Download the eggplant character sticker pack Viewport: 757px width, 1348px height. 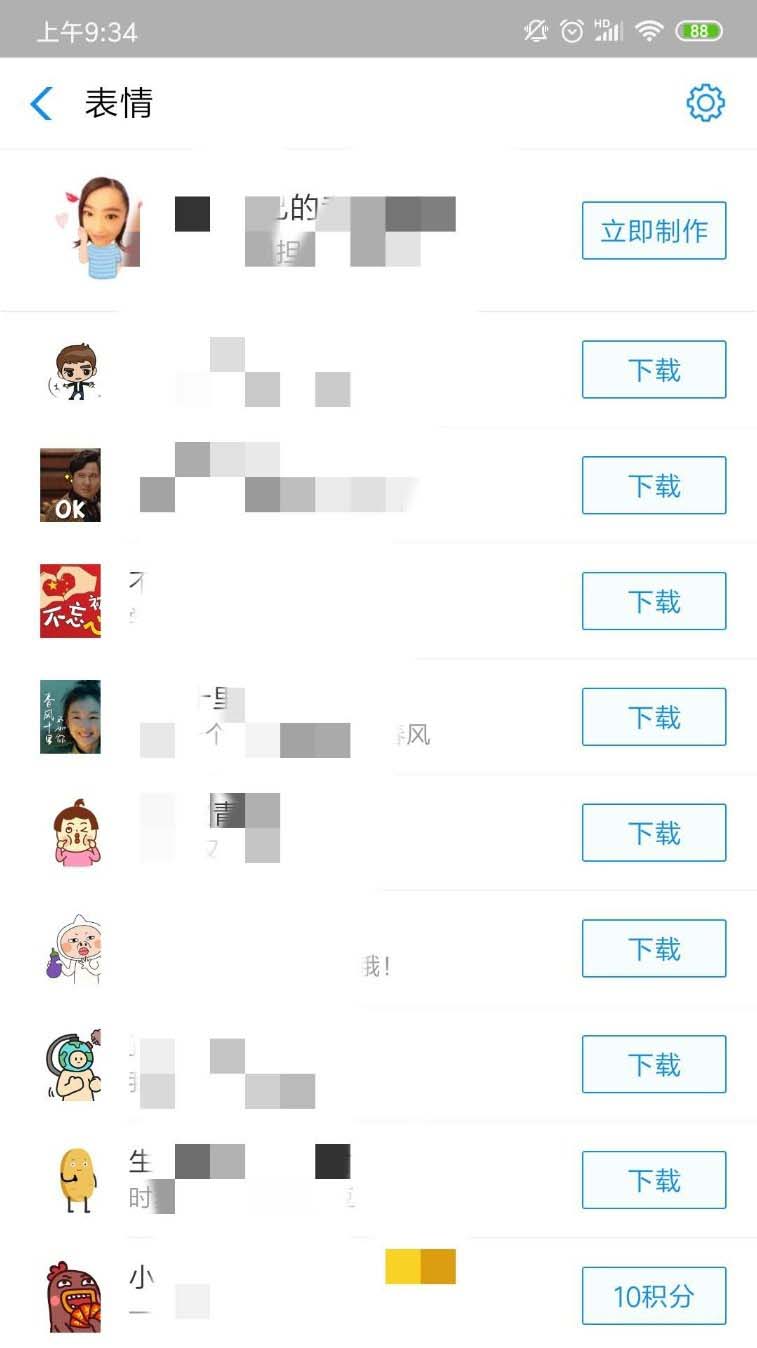point(653,949)
